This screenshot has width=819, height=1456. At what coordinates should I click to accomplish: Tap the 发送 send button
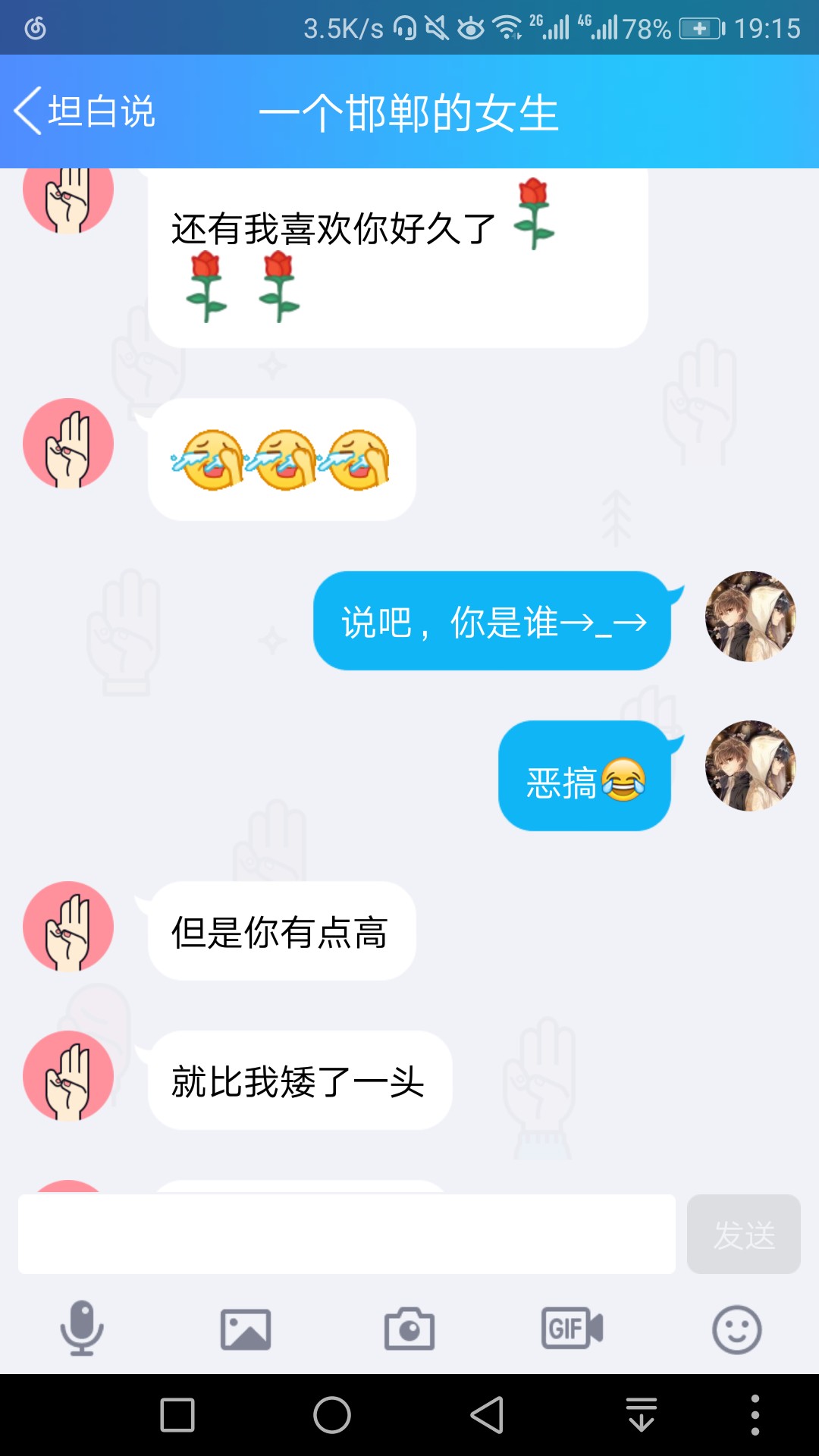[744, 1234]
